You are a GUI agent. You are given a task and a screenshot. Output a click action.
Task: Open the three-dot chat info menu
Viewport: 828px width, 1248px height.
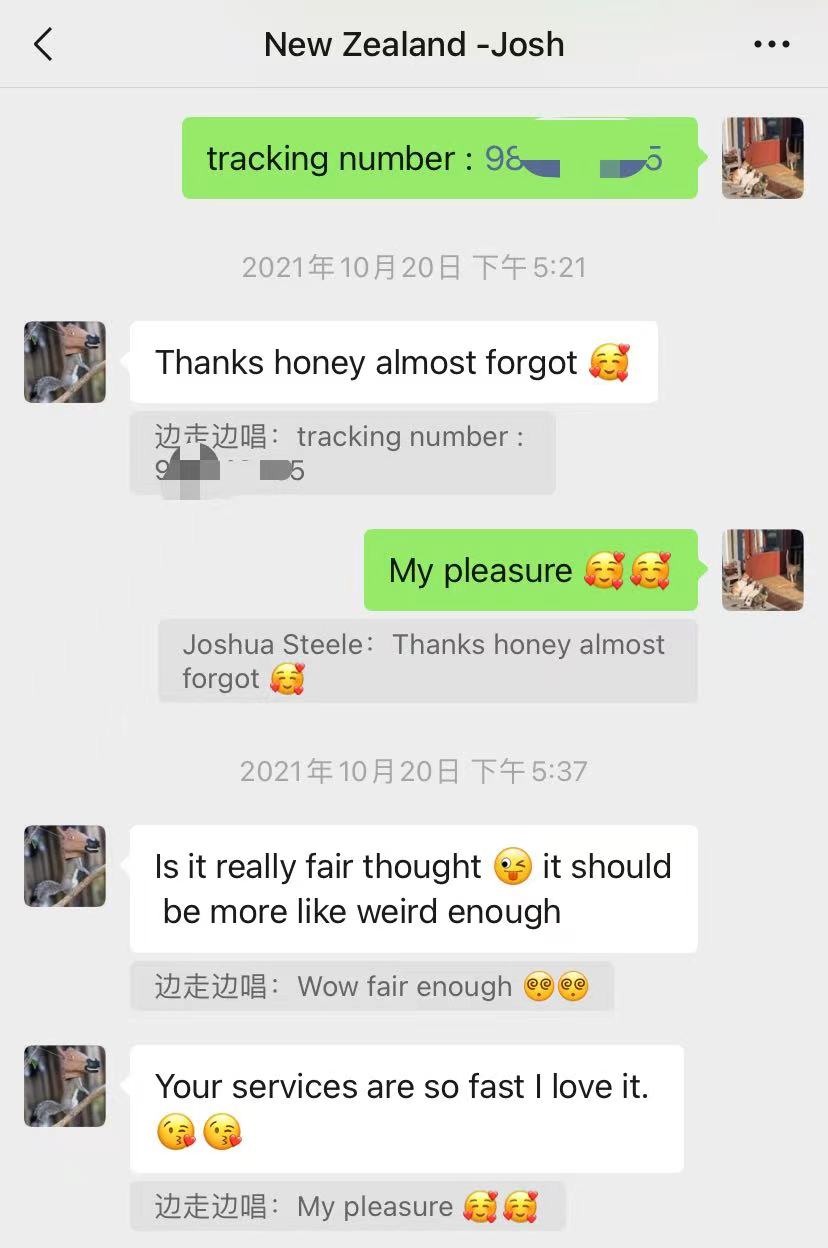(x=771, y=45)
